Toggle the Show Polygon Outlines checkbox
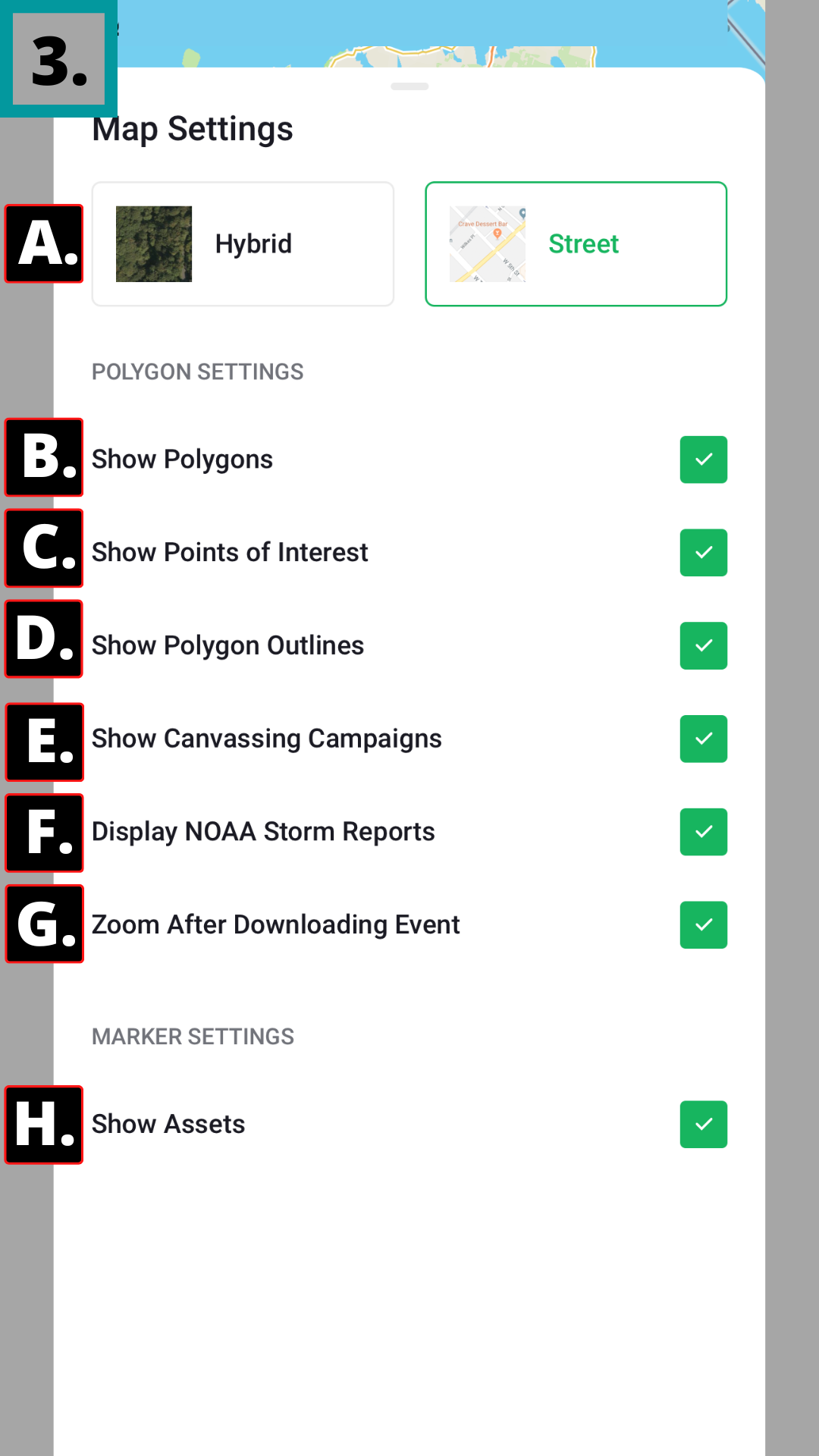This screenshot has height=1456, width=819. (703, 646)
